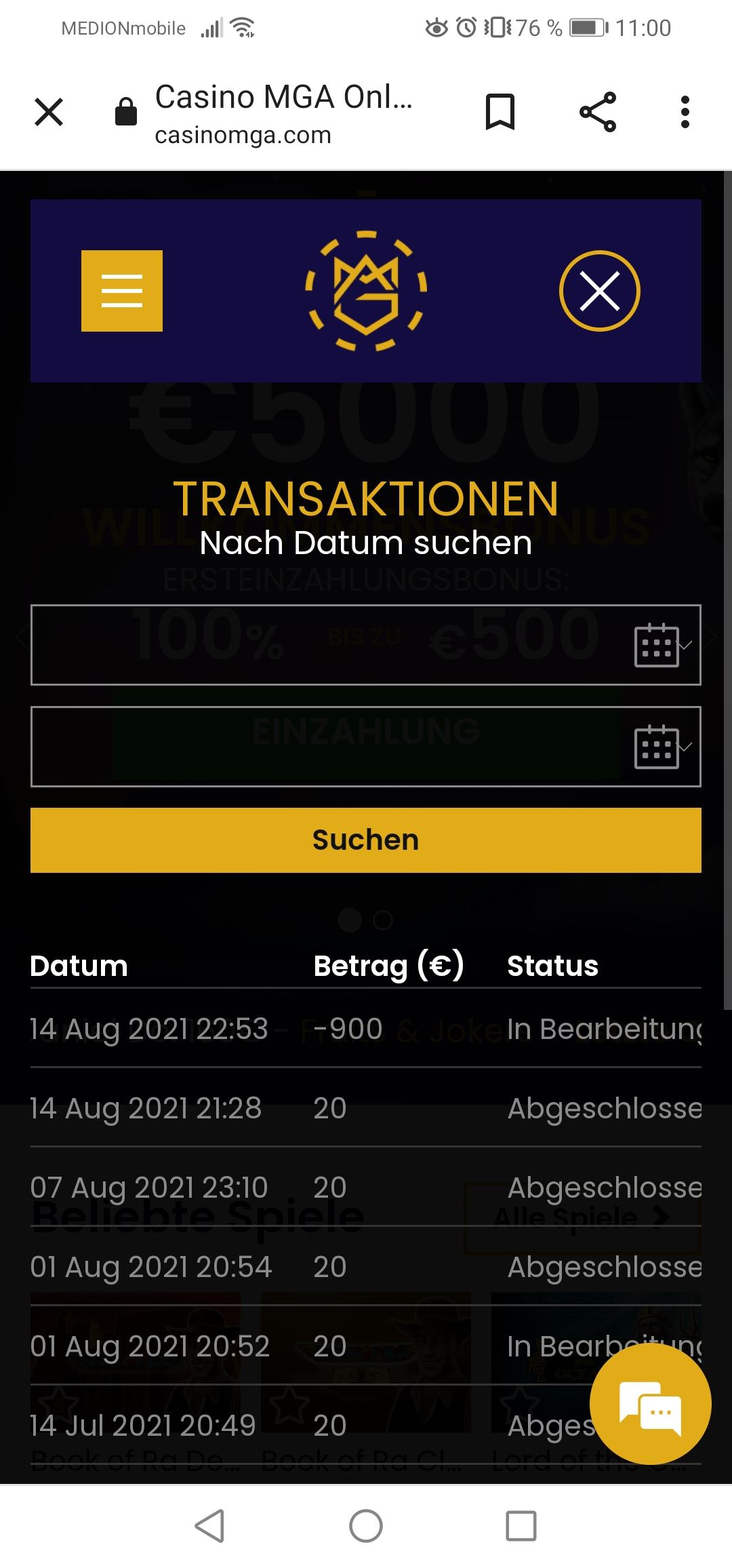This screenshot has height=1568, width=732.
Task: Open the yellow hamburger menu
Action: 122,291
